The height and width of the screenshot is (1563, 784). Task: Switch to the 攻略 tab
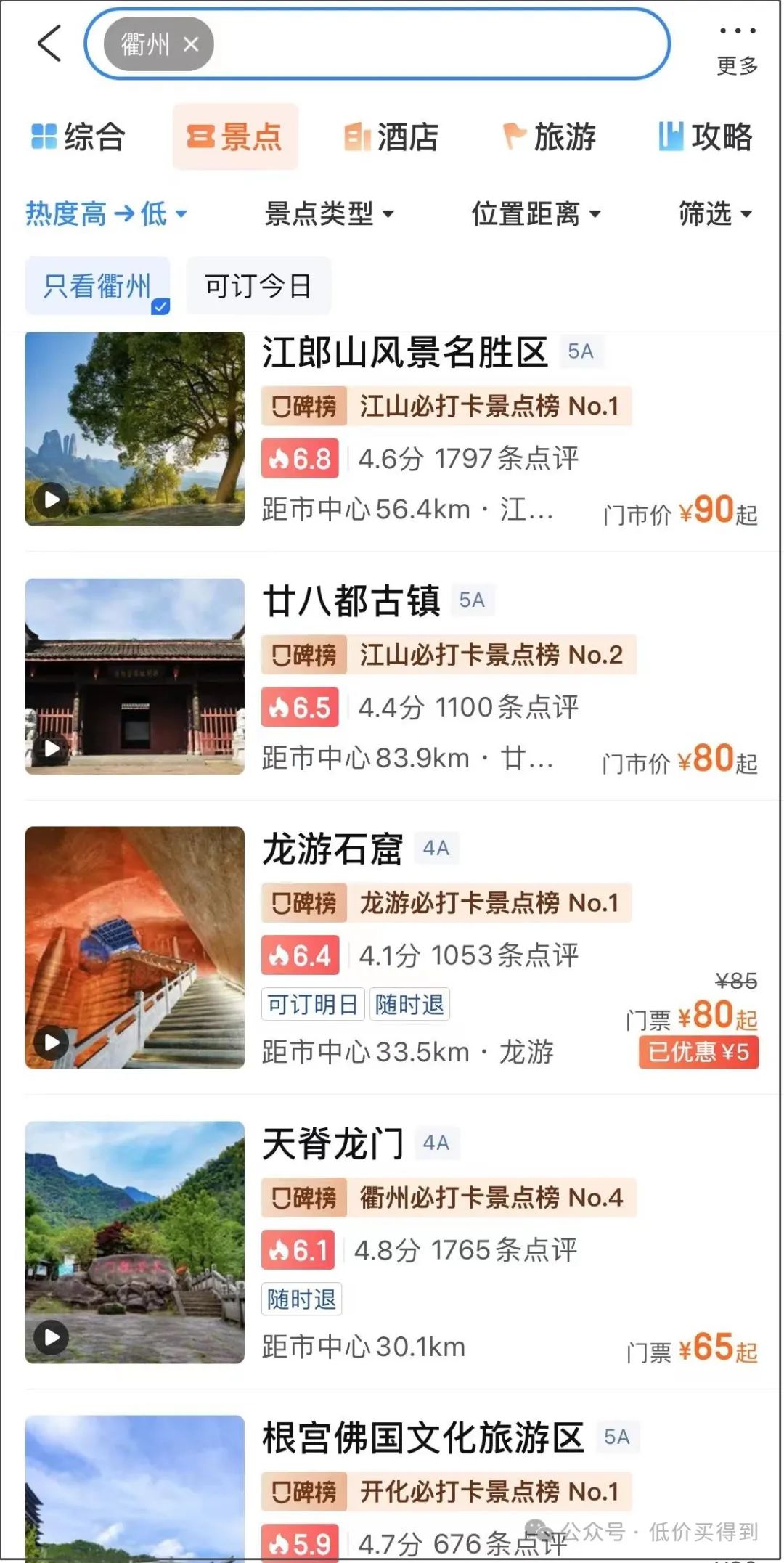click(x=705, y=136)
